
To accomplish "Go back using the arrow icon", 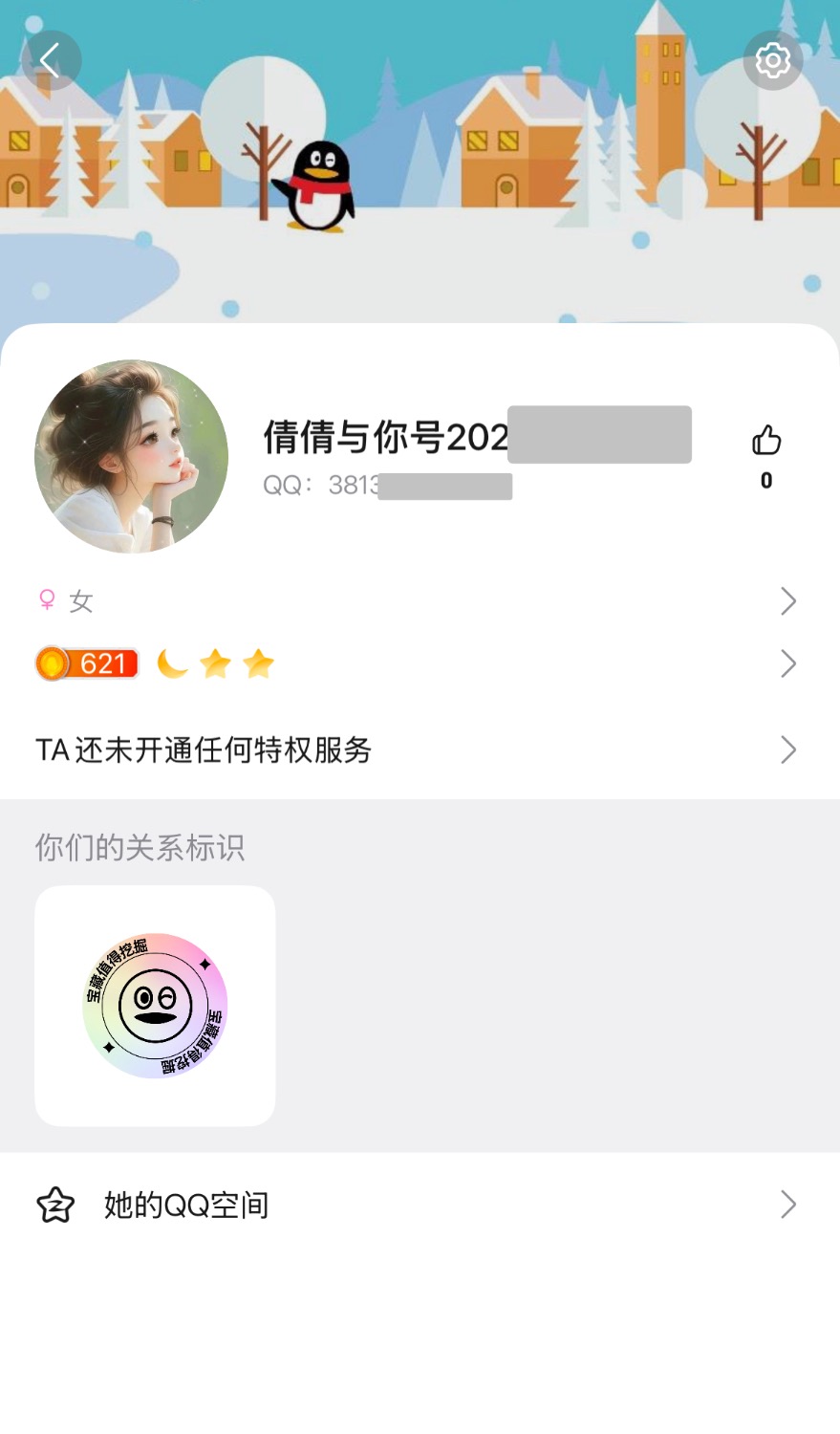I will (51, 60).
